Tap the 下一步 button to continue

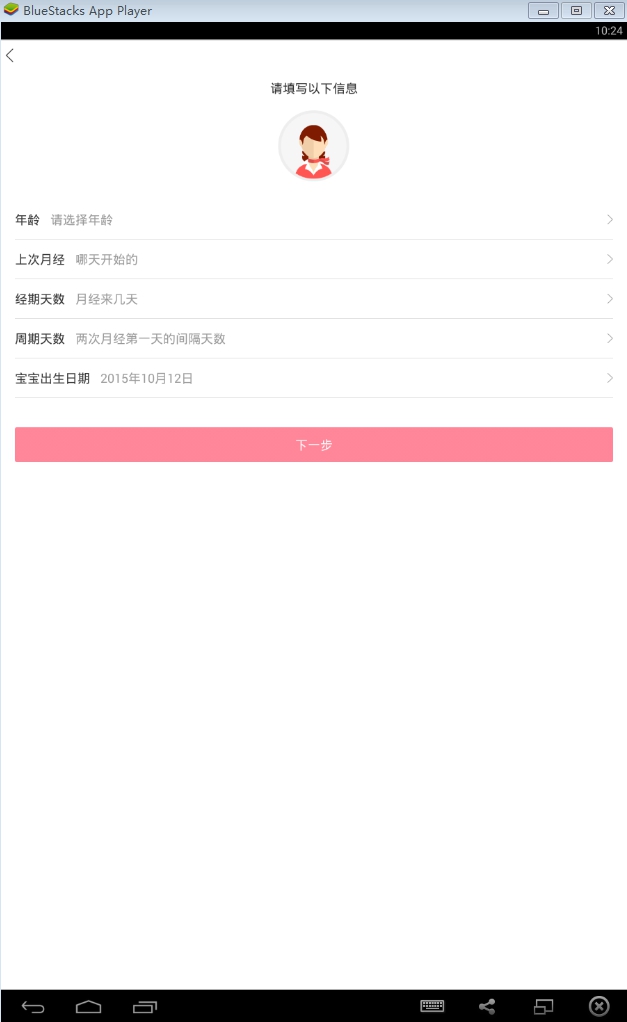[313, 445]
